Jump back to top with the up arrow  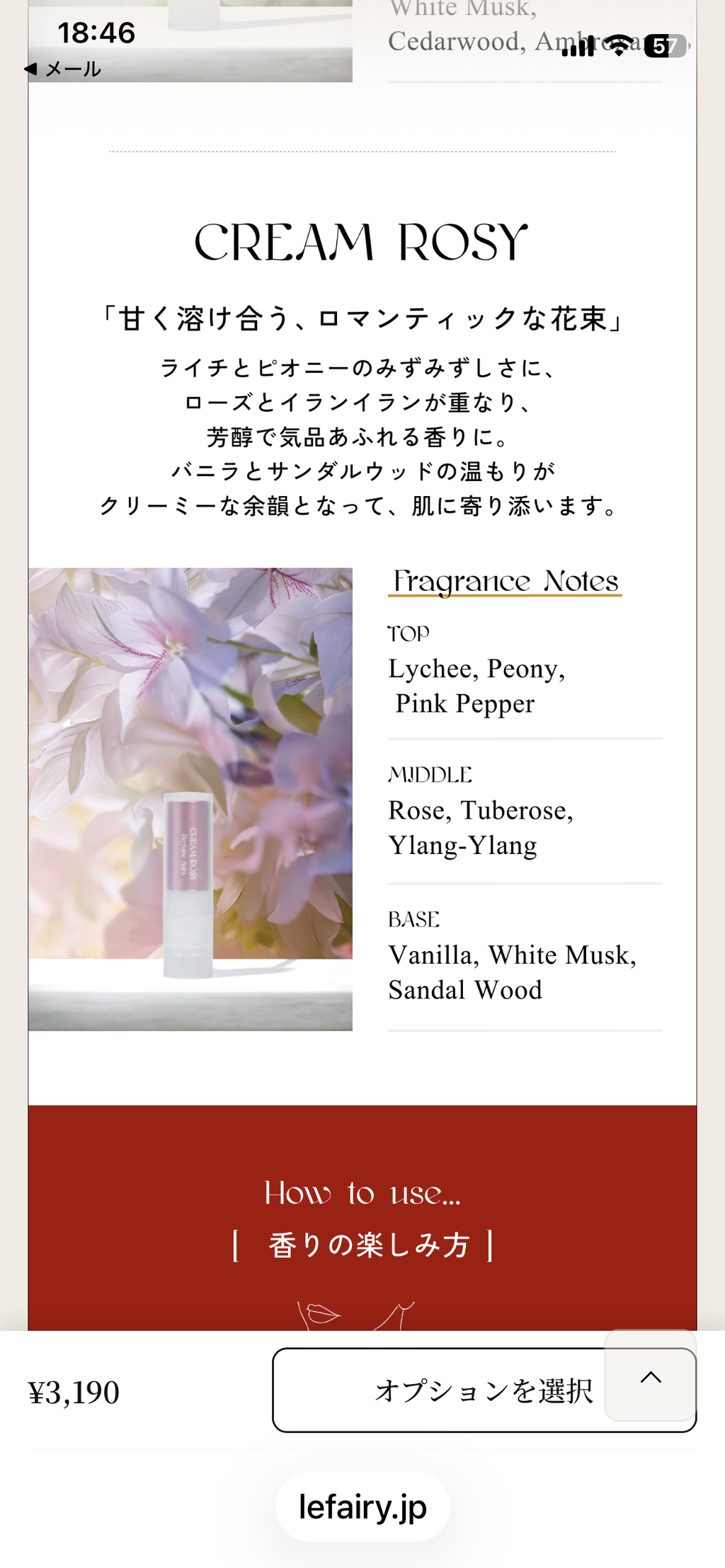(x=651, y=1376)
